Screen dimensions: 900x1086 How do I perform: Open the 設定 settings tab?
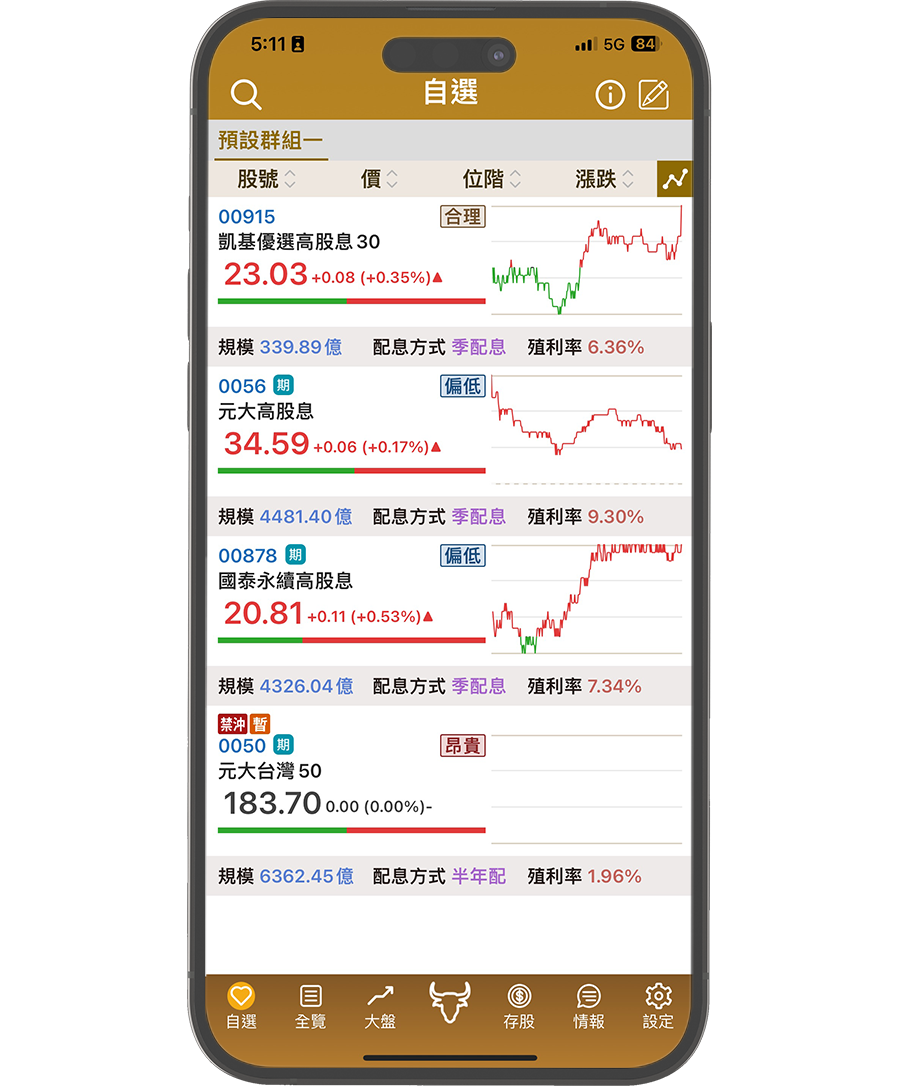[658, 1006]
